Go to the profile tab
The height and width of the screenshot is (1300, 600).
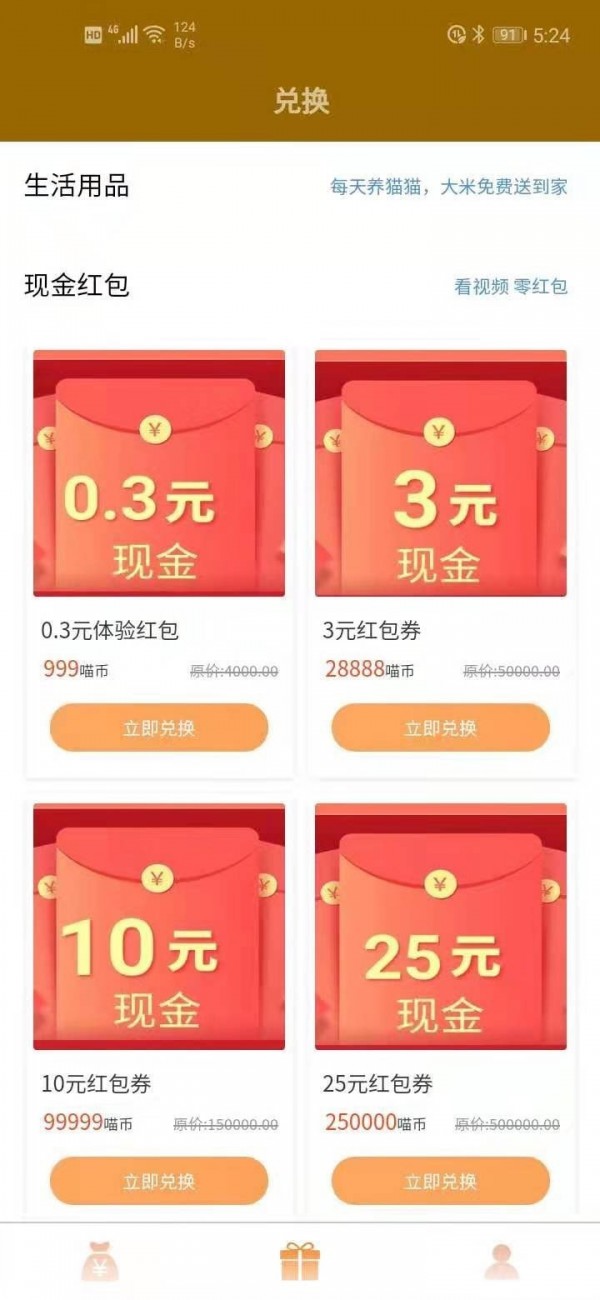pyautogui.click(x=501, y=1262)
